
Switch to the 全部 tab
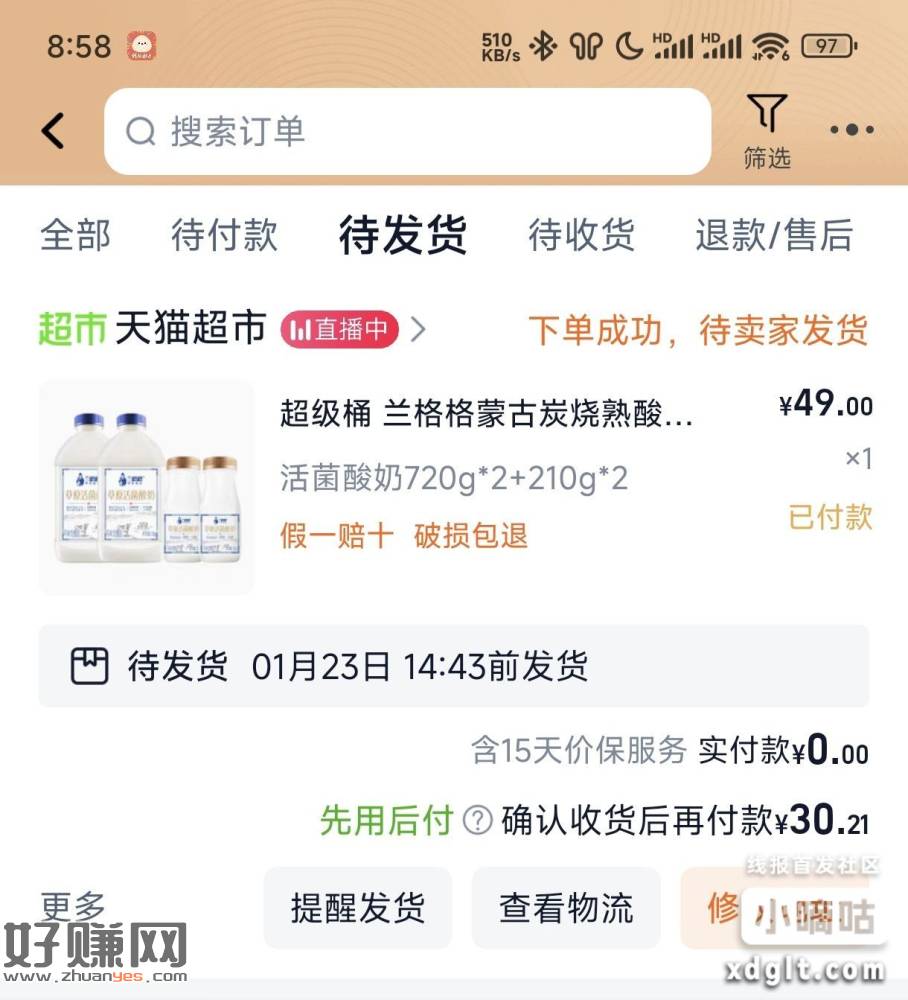(75, 236)
